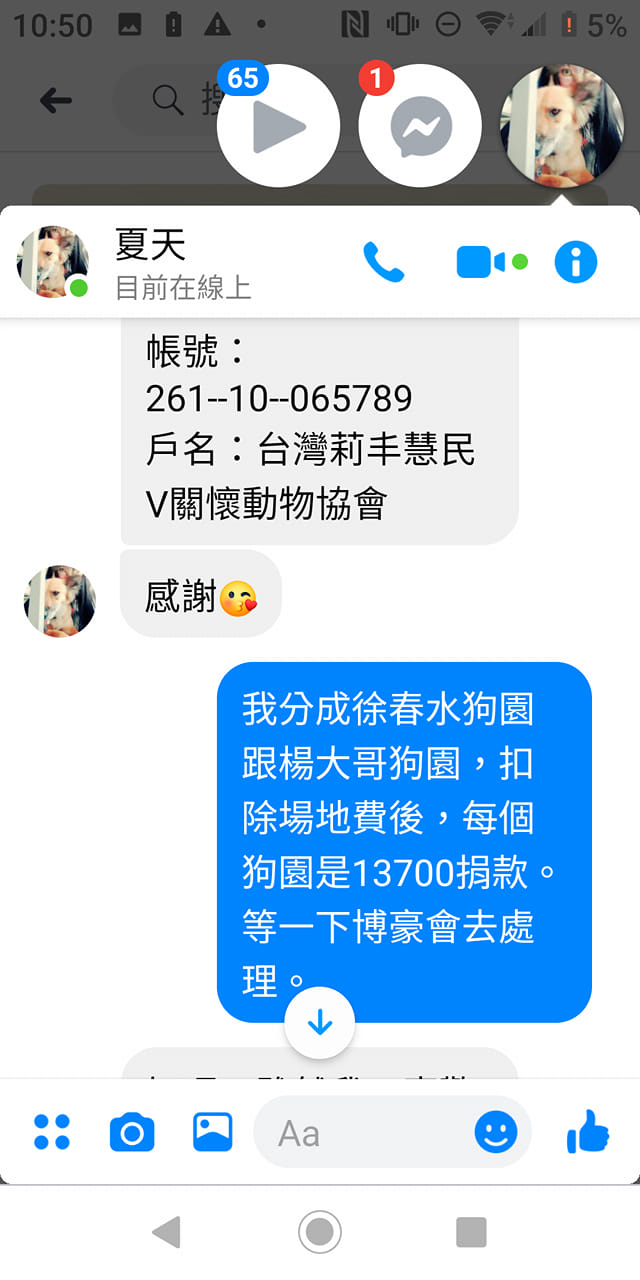Jump to latest message with down arrow
The height and width of the screenshot is (1280, 640).
click(320, 1023)
